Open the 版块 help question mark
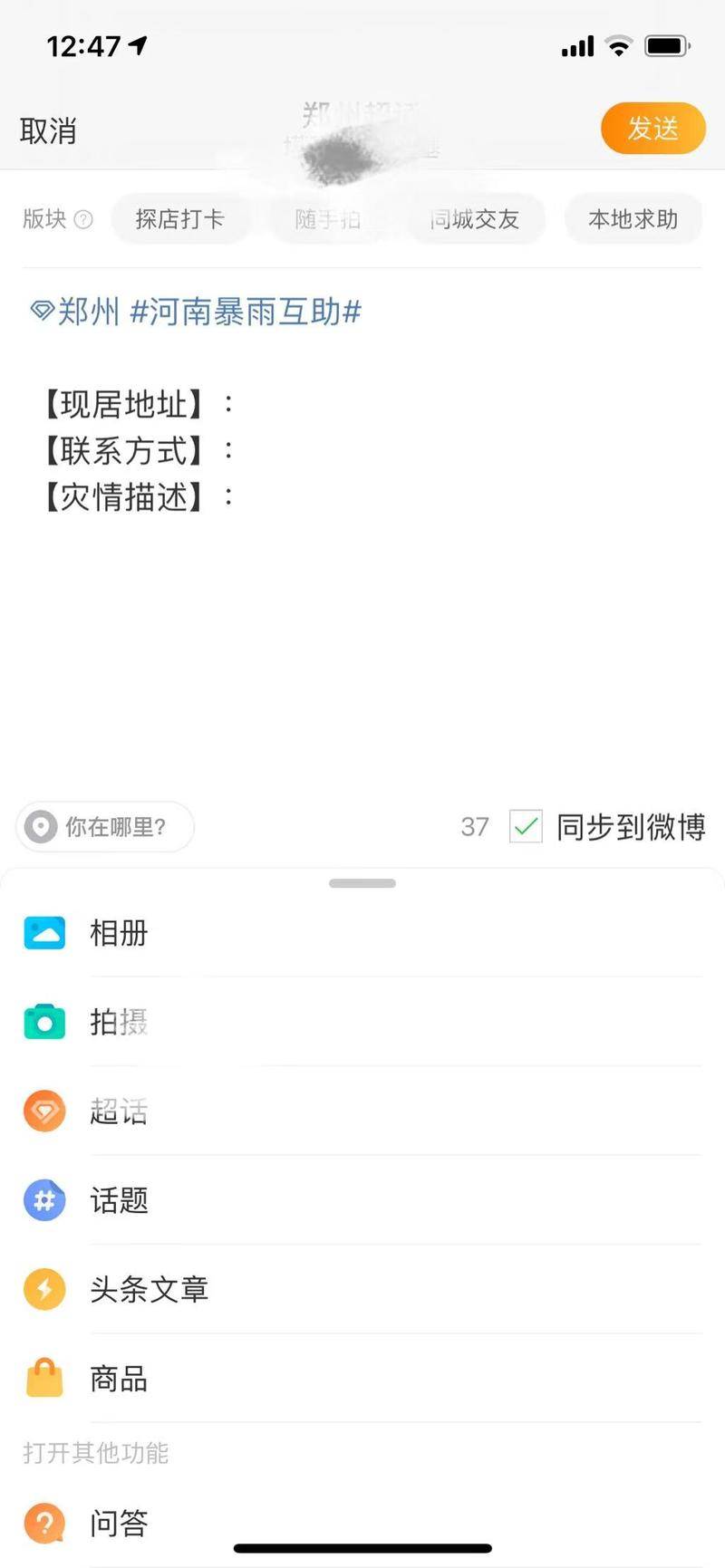The width and height of the screenshot is (725, 1568). click(82, 219)
